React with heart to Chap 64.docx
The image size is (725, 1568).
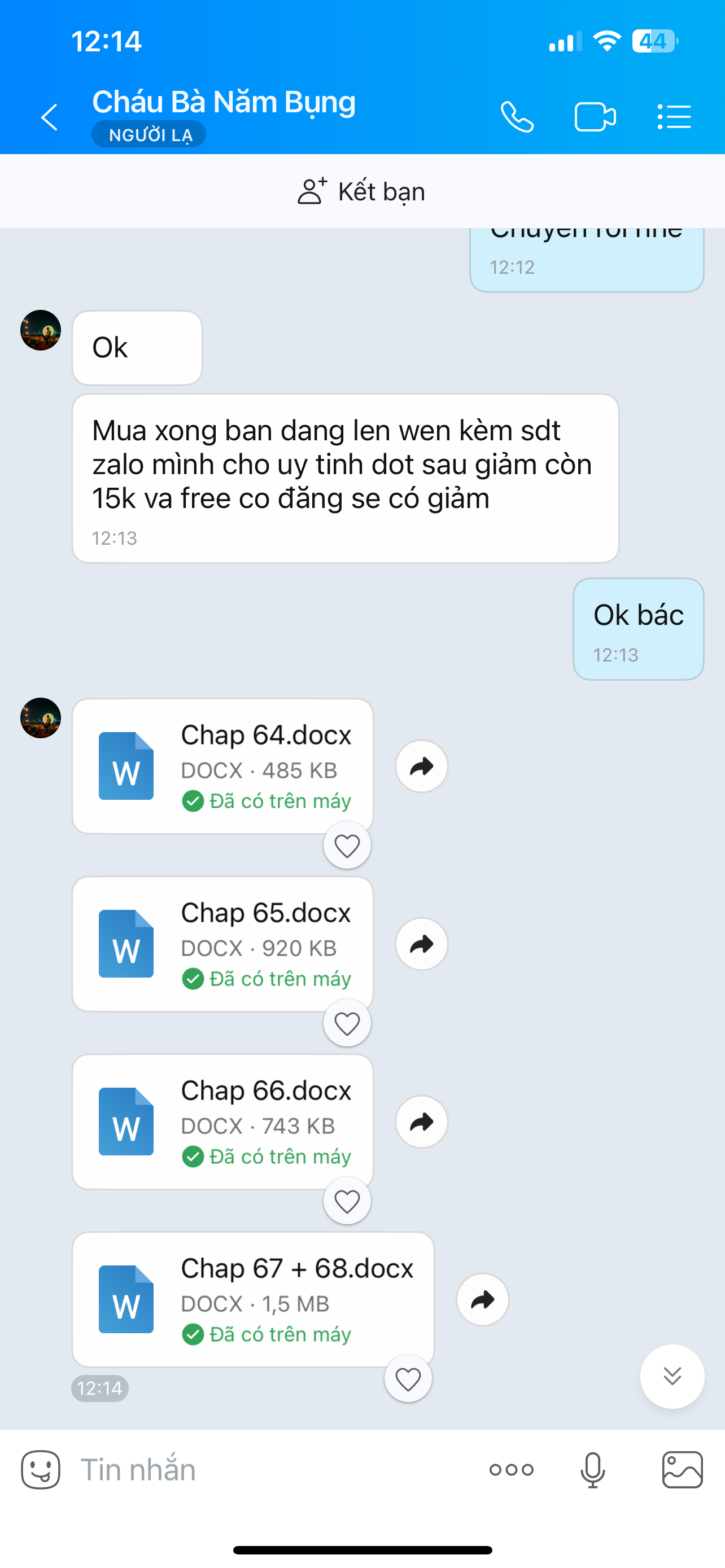(347, 846)
